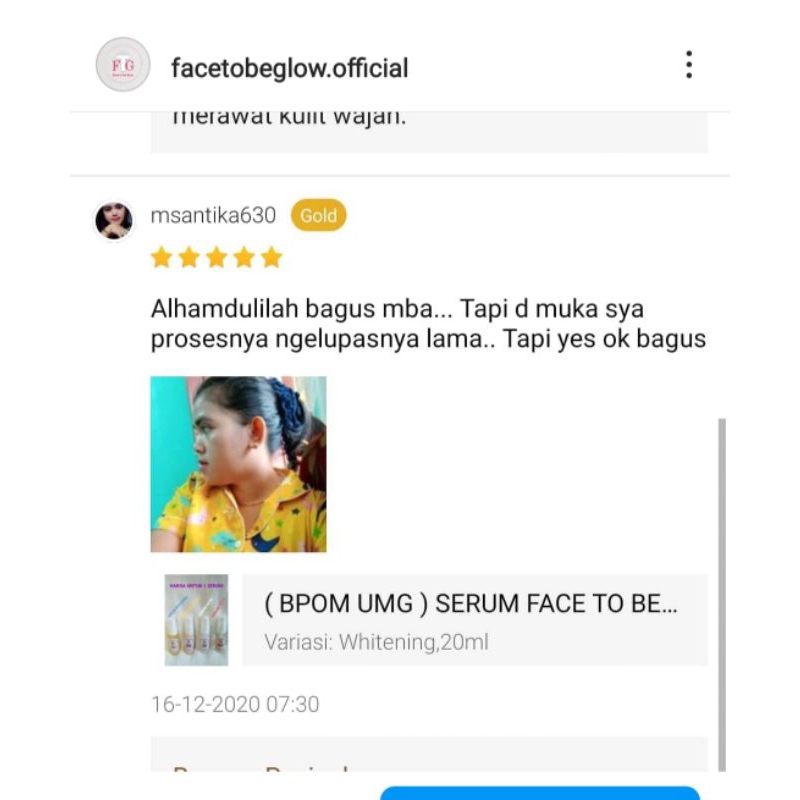Open the facetobeglow.official profile picture

click(122, 66)
